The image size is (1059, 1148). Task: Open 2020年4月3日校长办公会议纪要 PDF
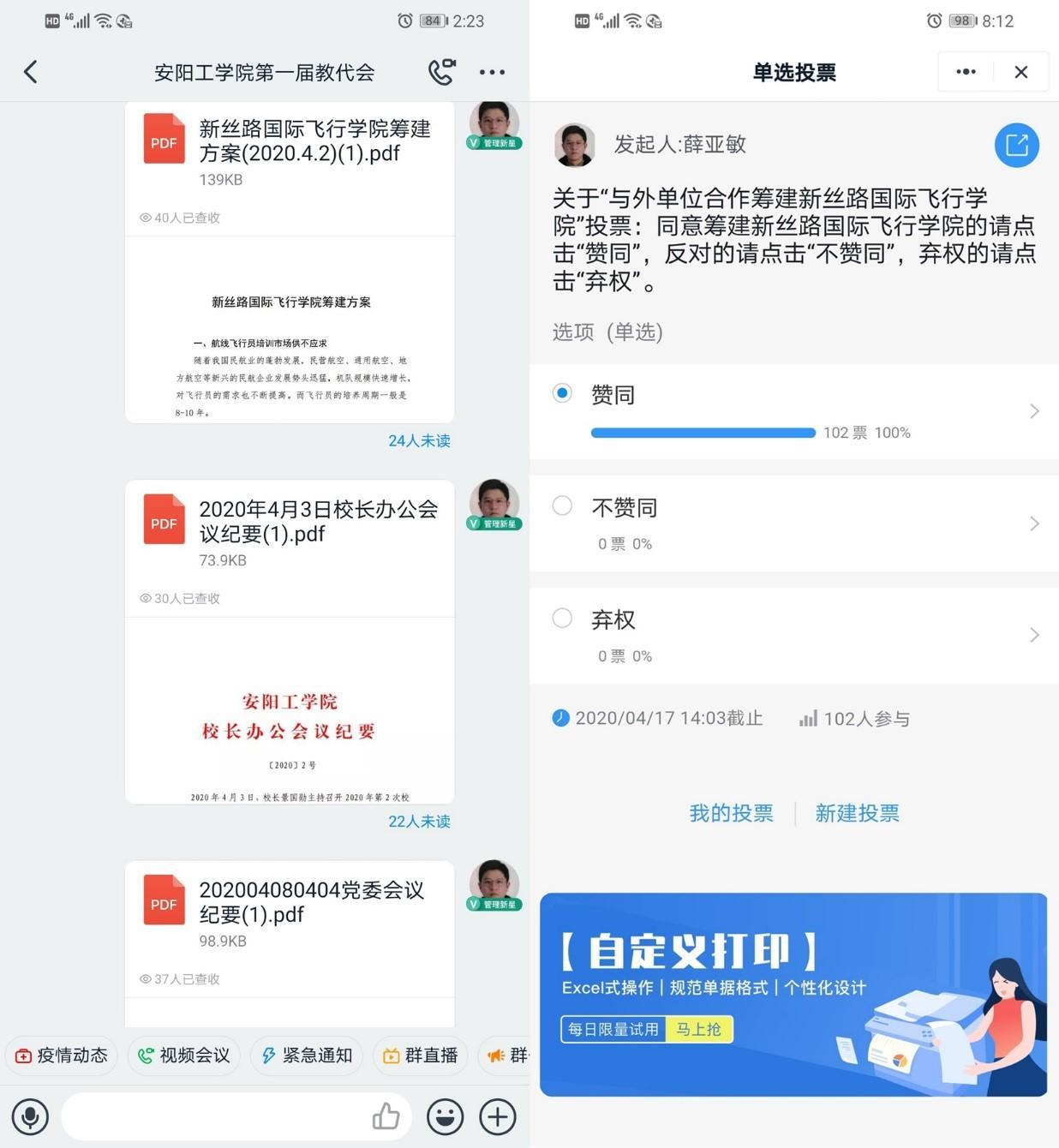pyautogui.click(x=290, y=531)
